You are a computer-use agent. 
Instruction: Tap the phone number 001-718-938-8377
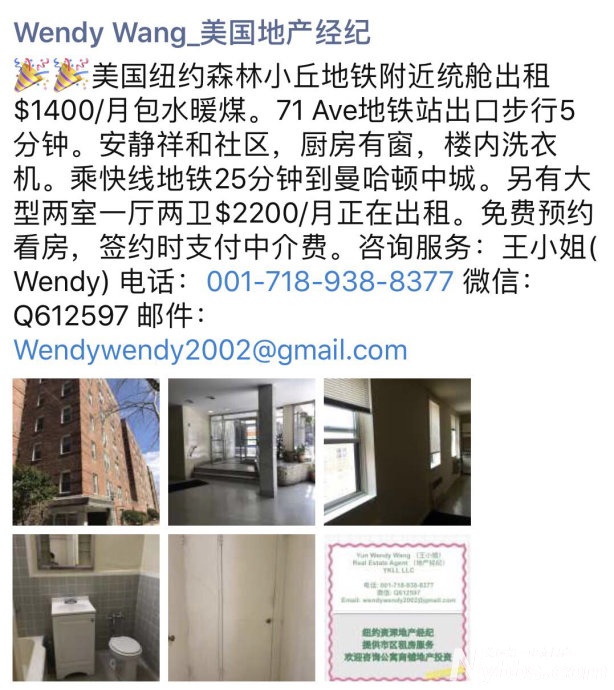click(330, 282)
